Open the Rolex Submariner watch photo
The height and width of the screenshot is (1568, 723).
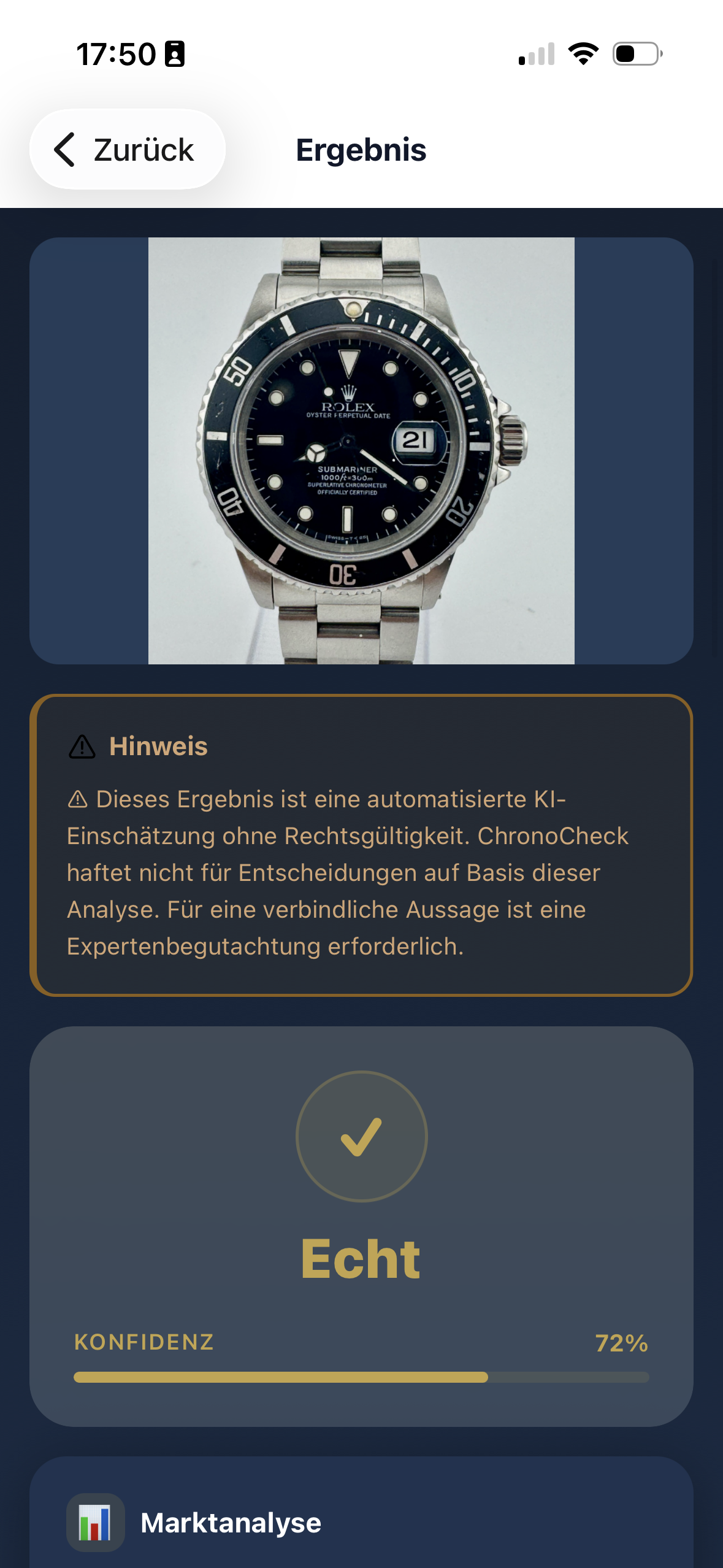[361, 451]
